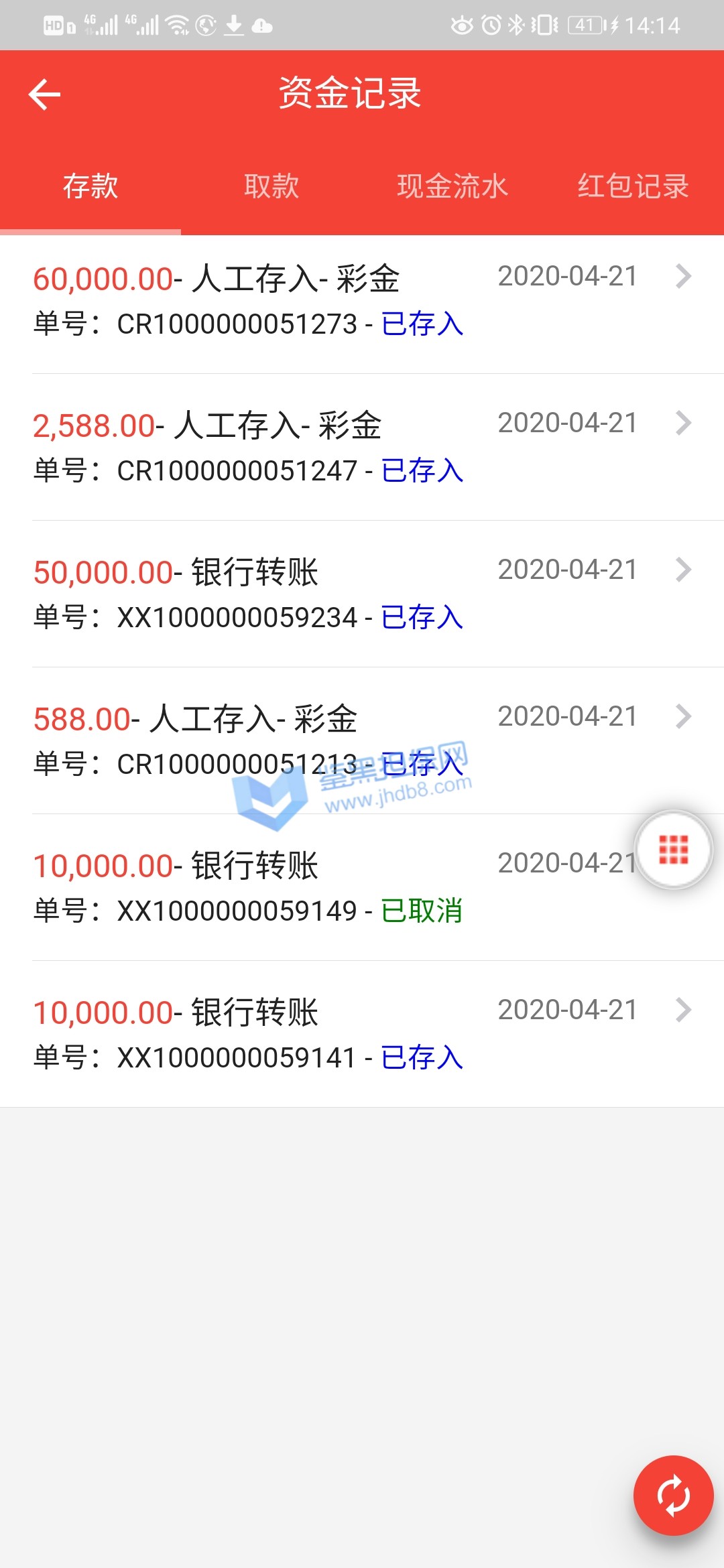Viewport: 724px width, 1568px height.
Task: Switch to the 红包记录 tab
Action: (633, 186)
